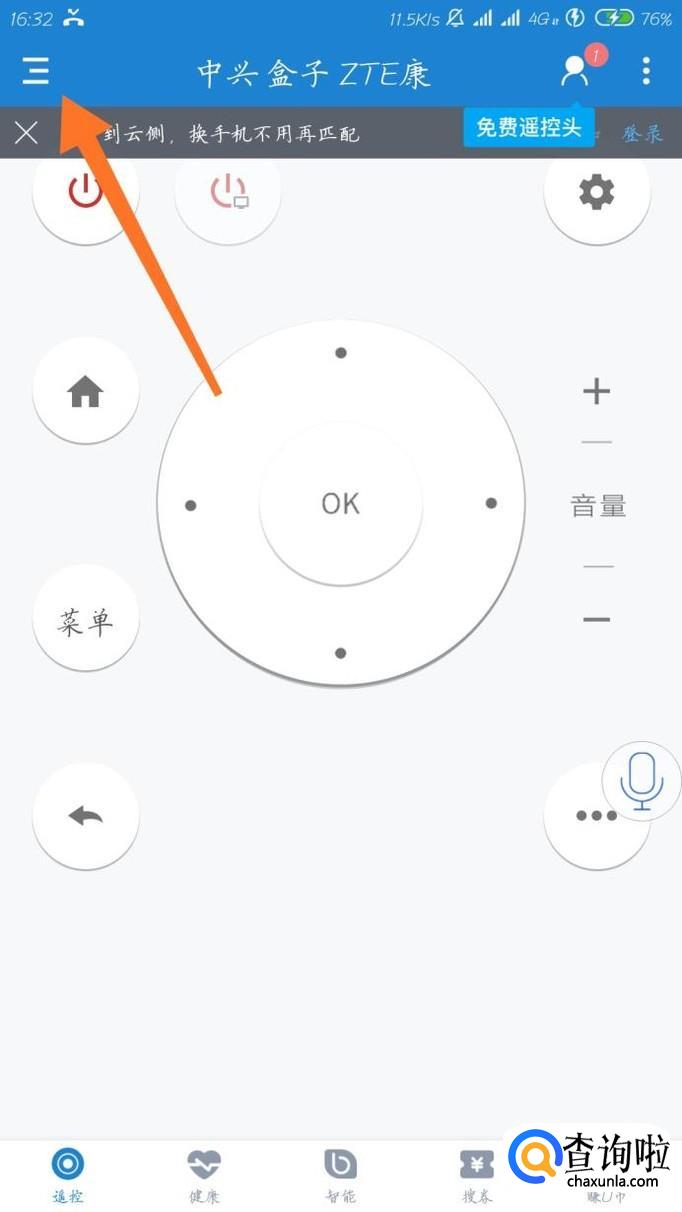Tap the up direction on the D-pad
The width and height of the screenshot is (682, 1212).
click(x=341, y=353)
